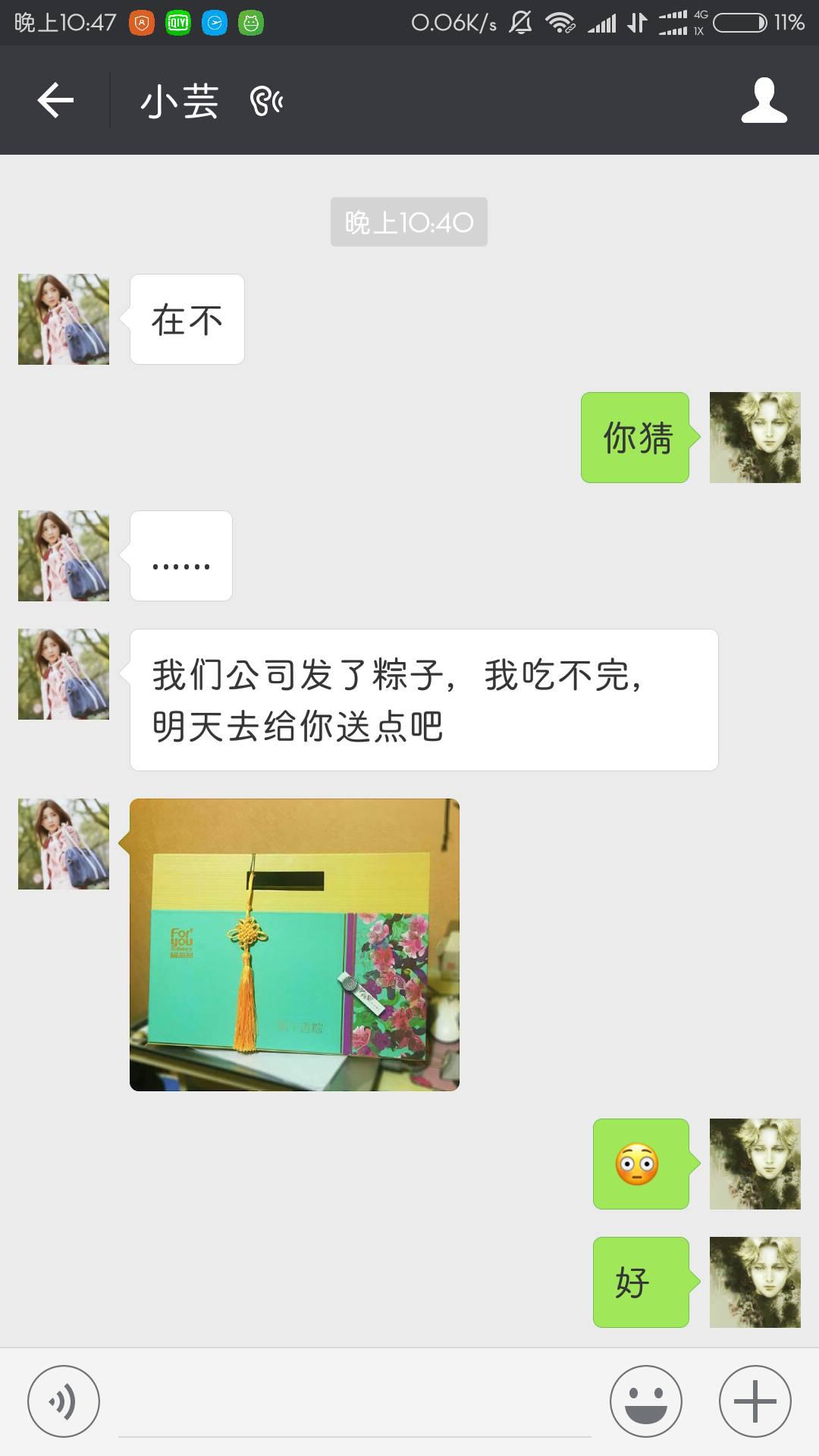Open the plus attachment menu
819x1456 pixels.
click(755, 1401)
